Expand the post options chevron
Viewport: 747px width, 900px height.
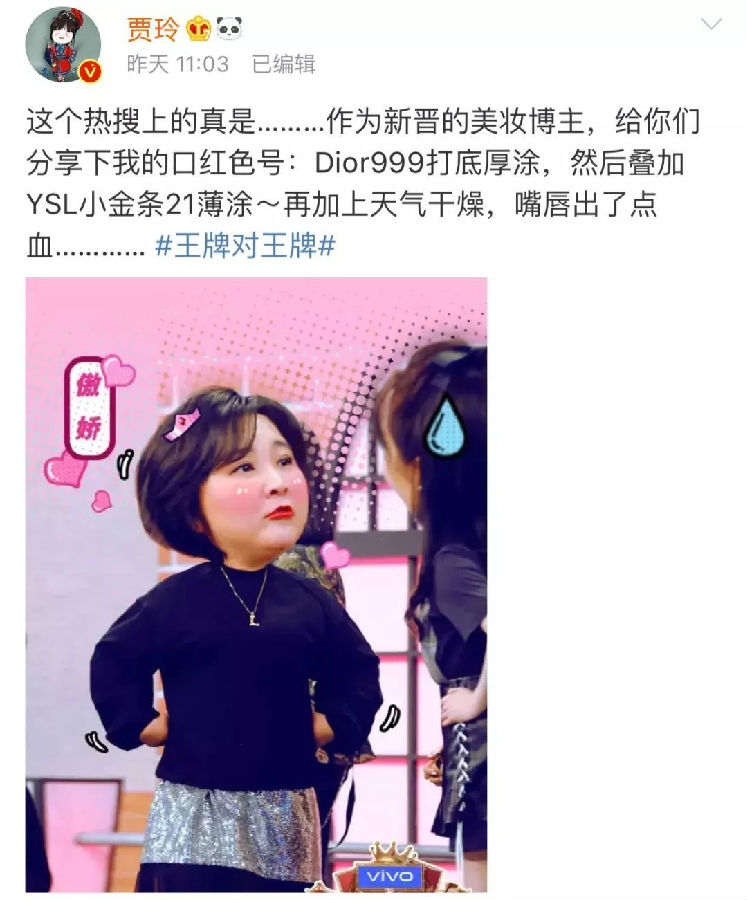coord(711,24)
